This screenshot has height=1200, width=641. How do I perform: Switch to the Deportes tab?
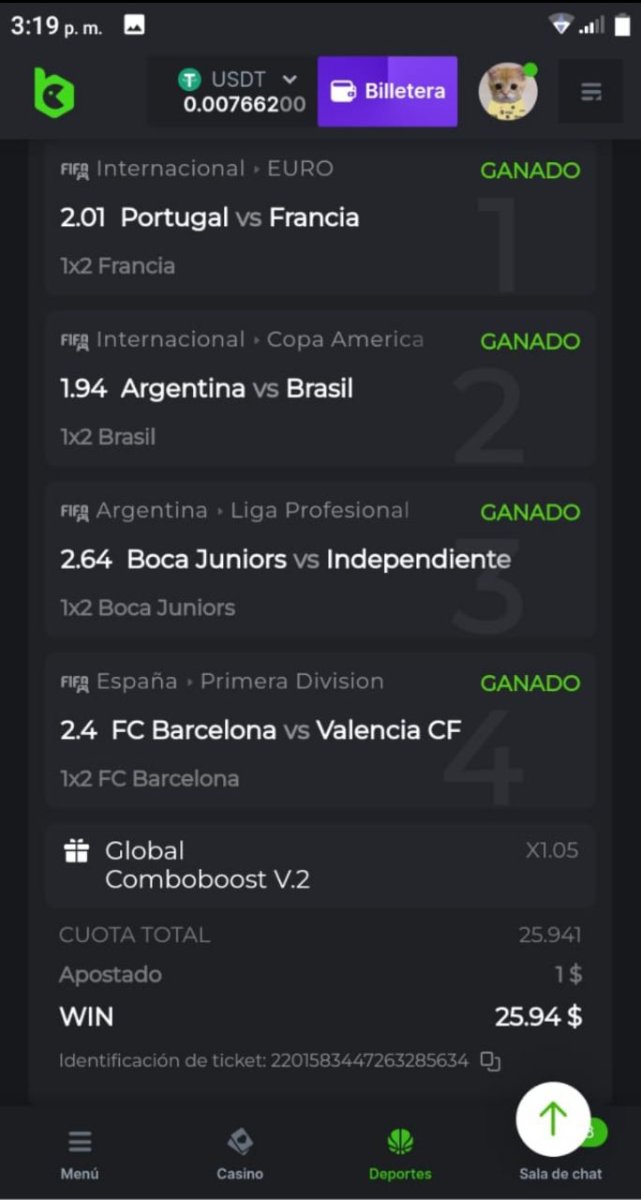[400, 1154]
